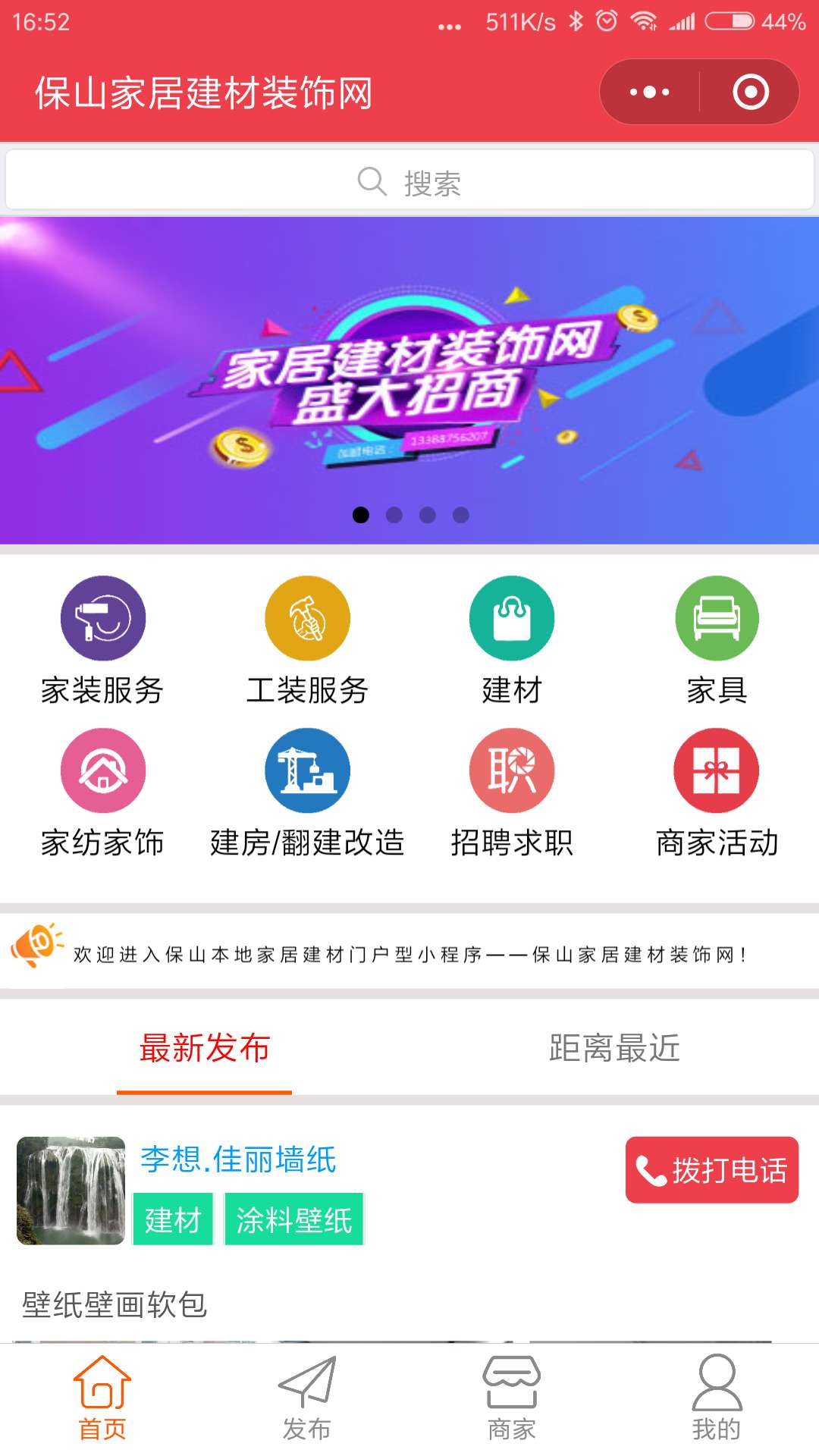Close the mini program with the circle button
The image size is (819, 1456).
pos(751,93)
